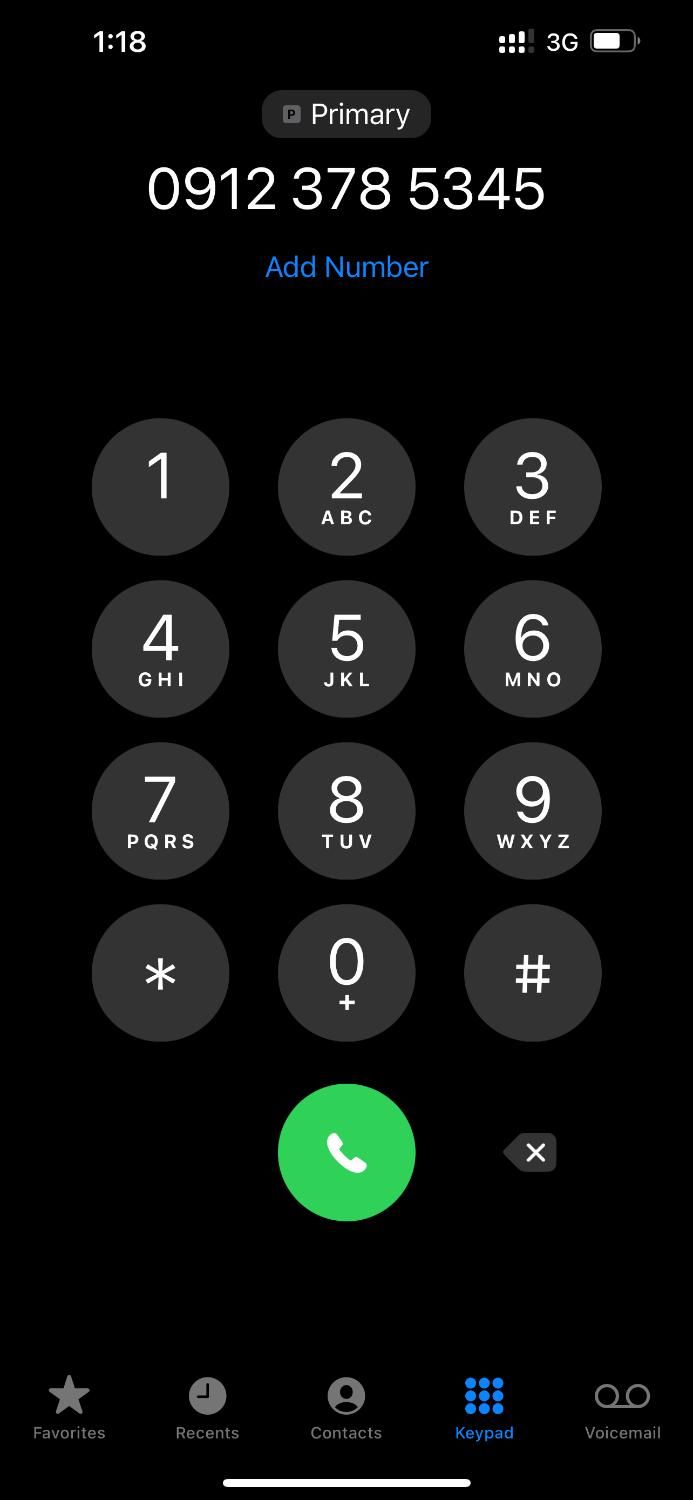This screenshot has height=1500, width=693.
Task: Call the entered number with the green button
Action: tap(346, 1152)
